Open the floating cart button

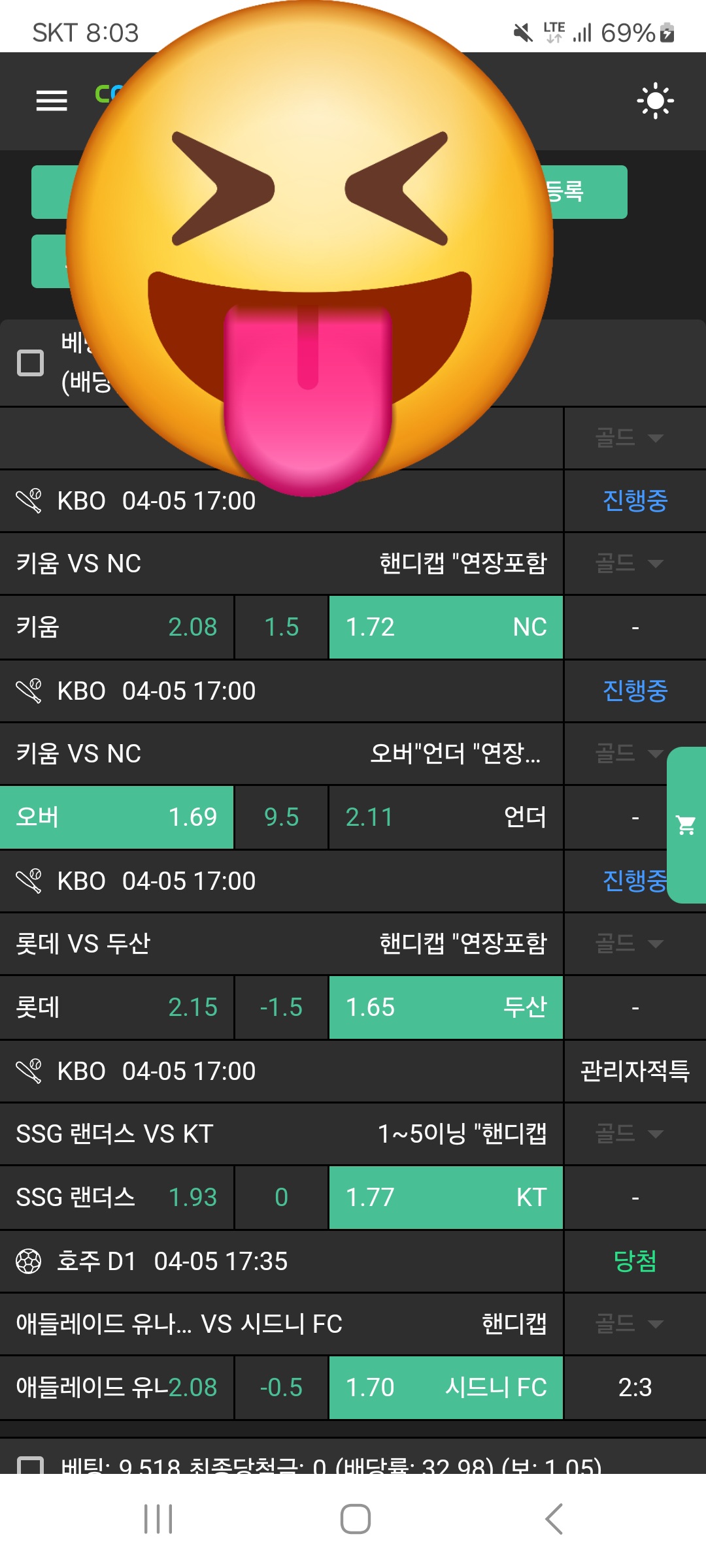[686, 825]
